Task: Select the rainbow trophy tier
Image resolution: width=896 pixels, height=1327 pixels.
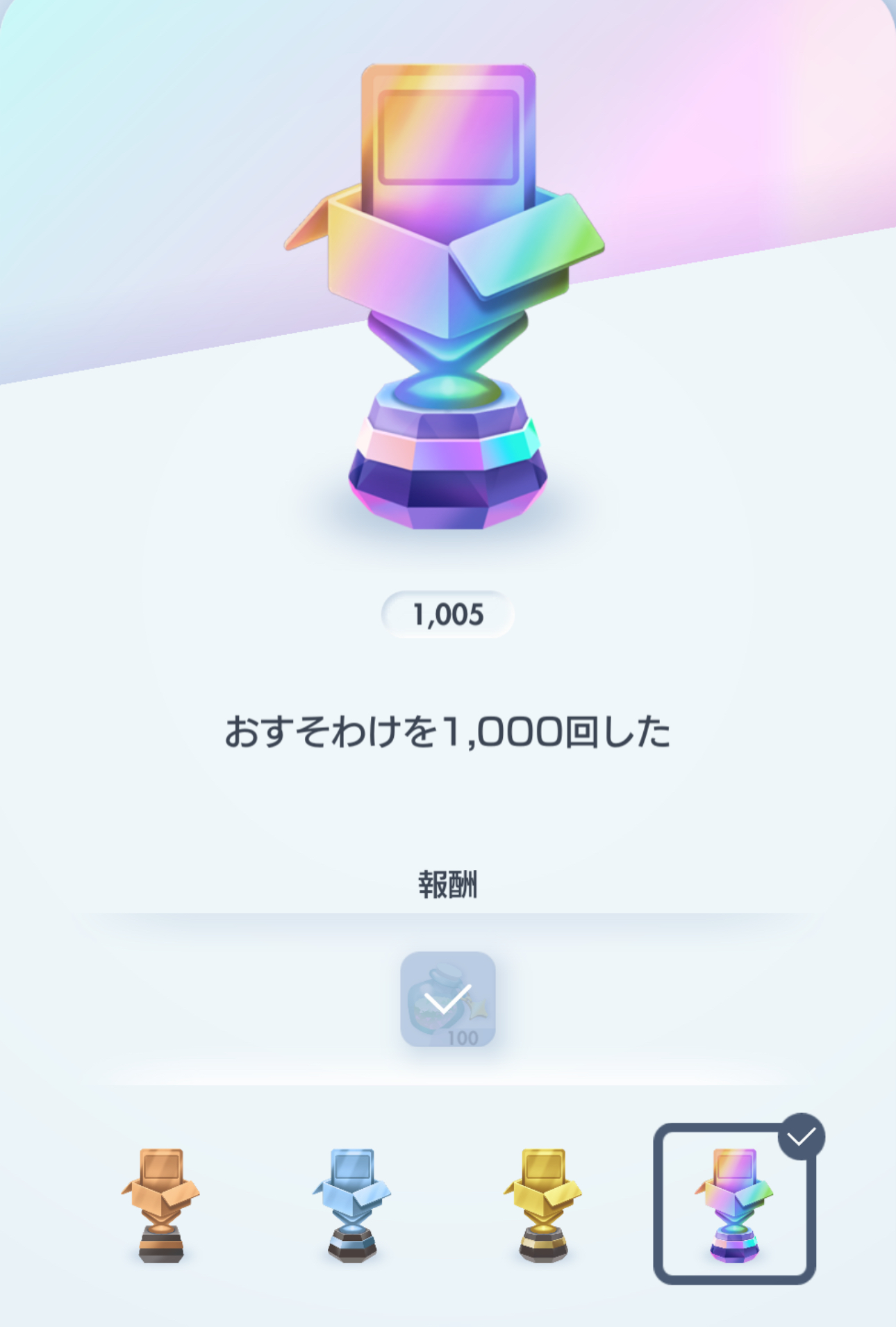Action: (x=734, y=1205)
